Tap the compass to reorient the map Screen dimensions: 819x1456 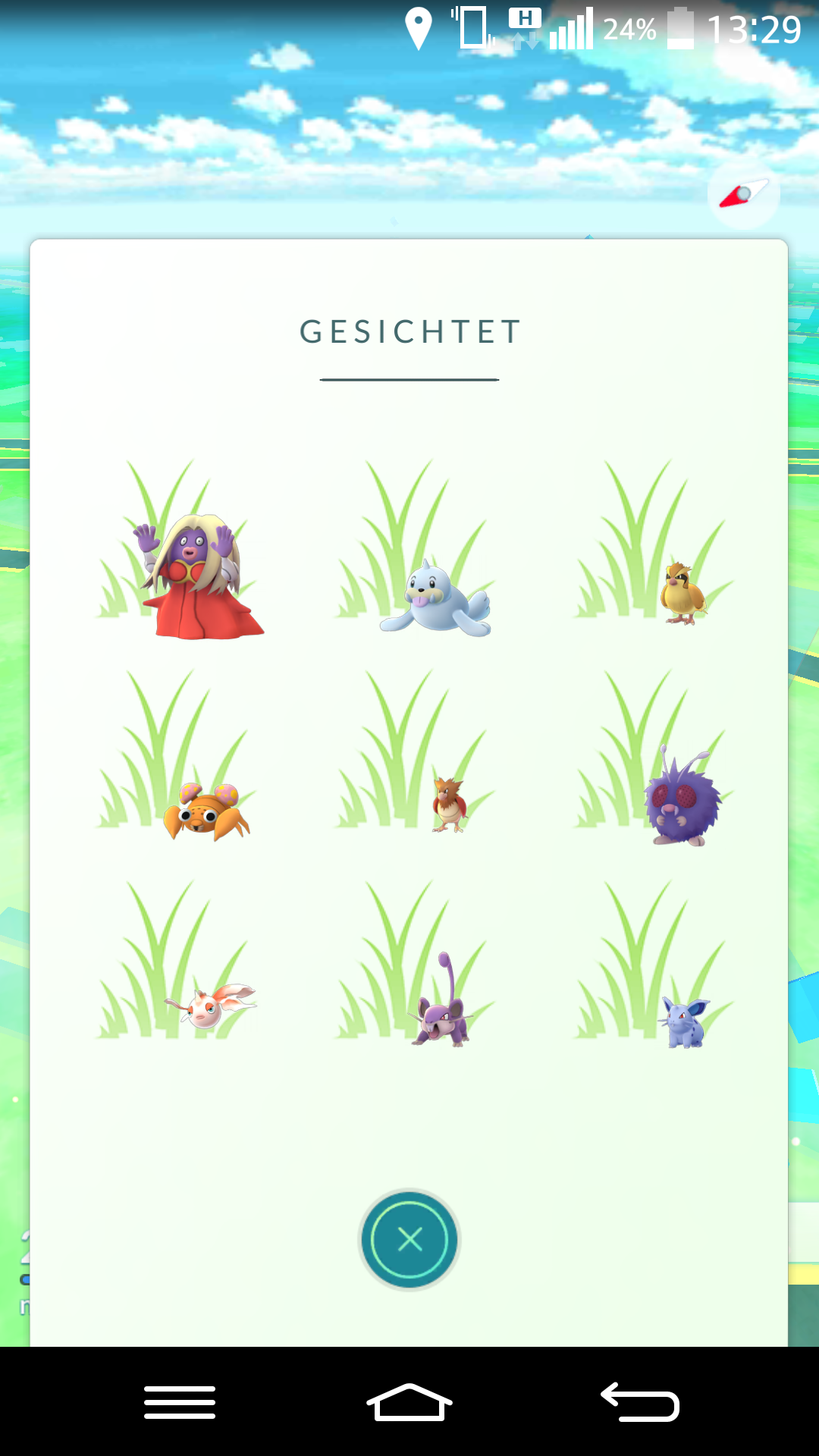click(x=744, y=195)
